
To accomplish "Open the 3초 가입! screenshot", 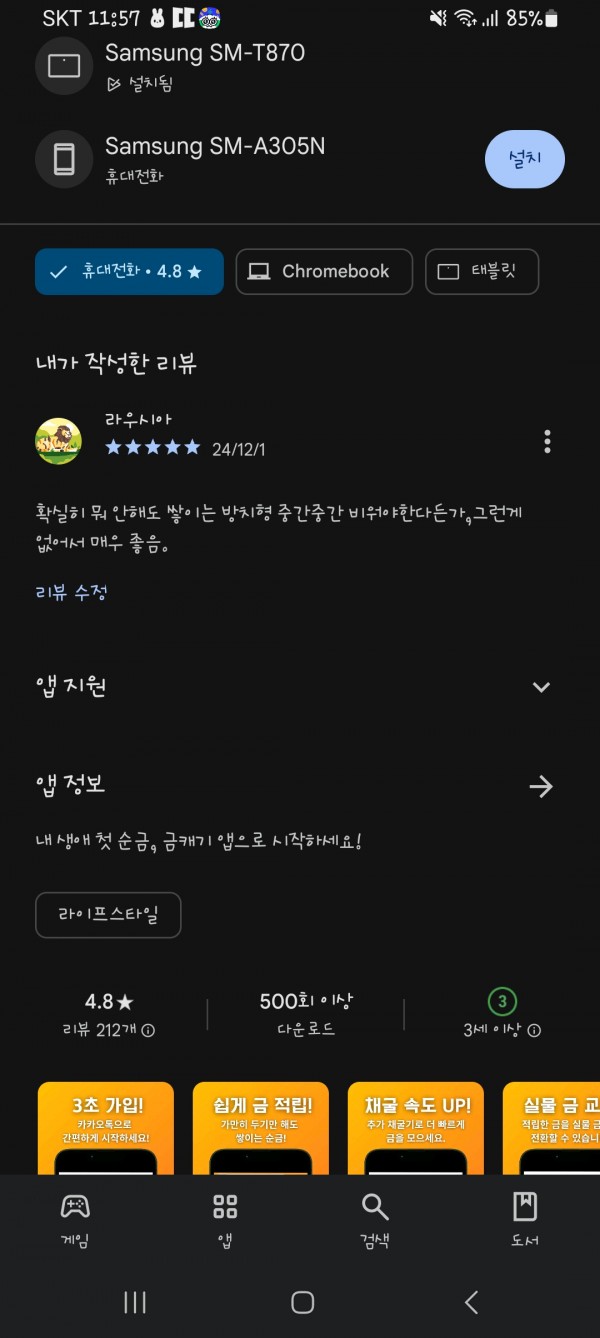I will [x=106, y=1128].
